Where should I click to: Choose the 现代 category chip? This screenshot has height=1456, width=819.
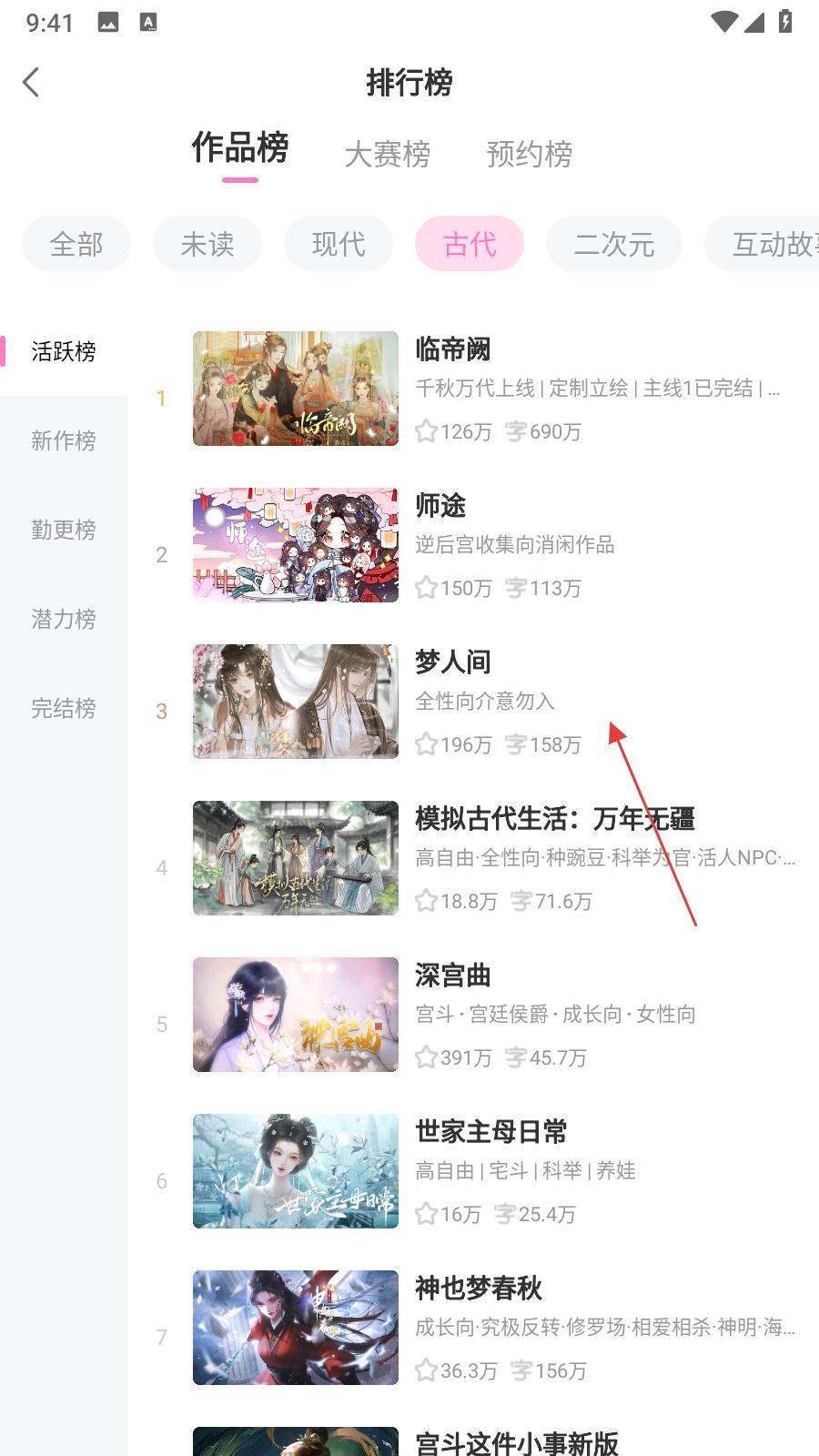339,244
